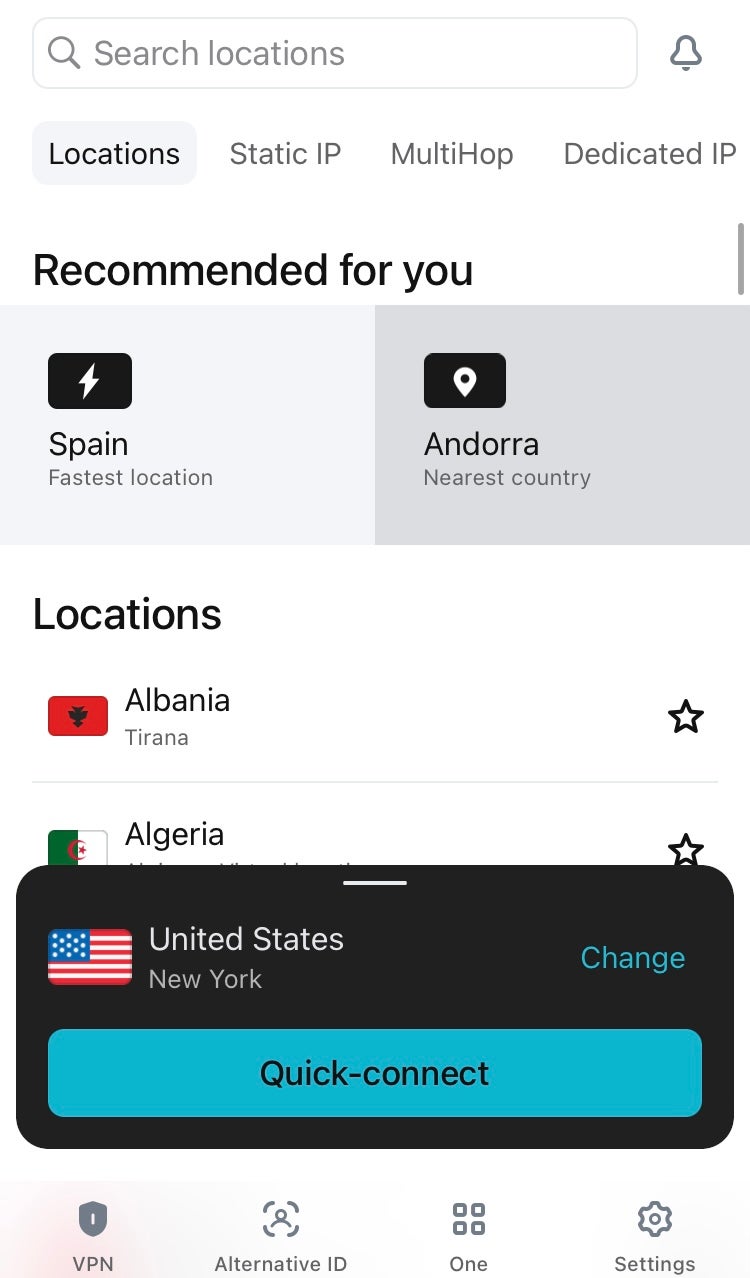Select the Algeria location row
750x1278 pixels.
[300, 838]
